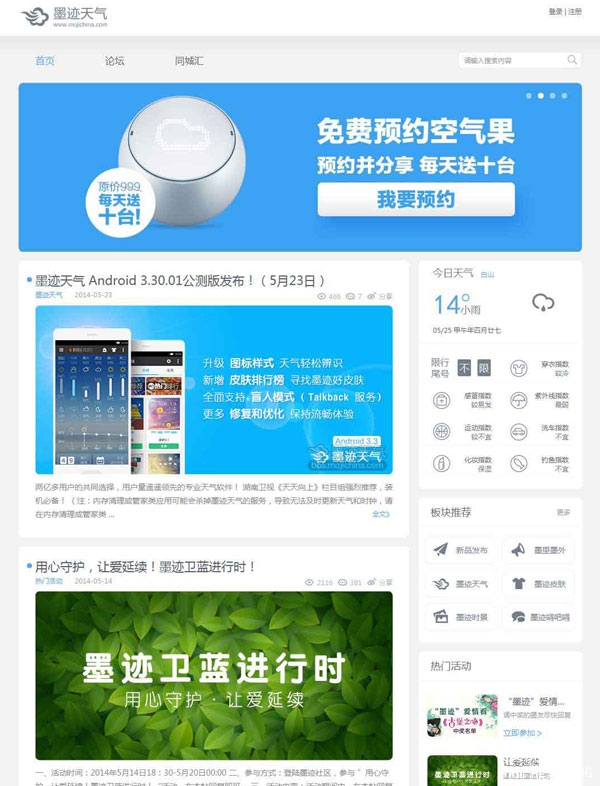
Task: Change the weather city 白山
Action: pyautogui.click(x=487, y=274)
